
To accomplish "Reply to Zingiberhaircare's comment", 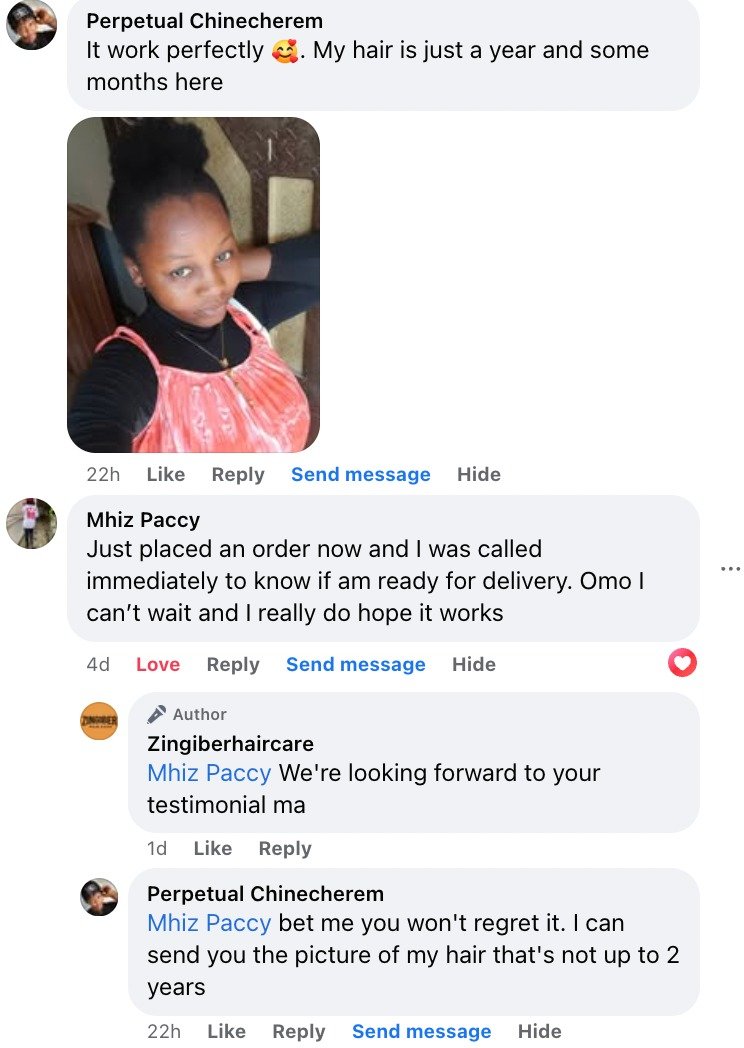I will (x=285, y=849).
